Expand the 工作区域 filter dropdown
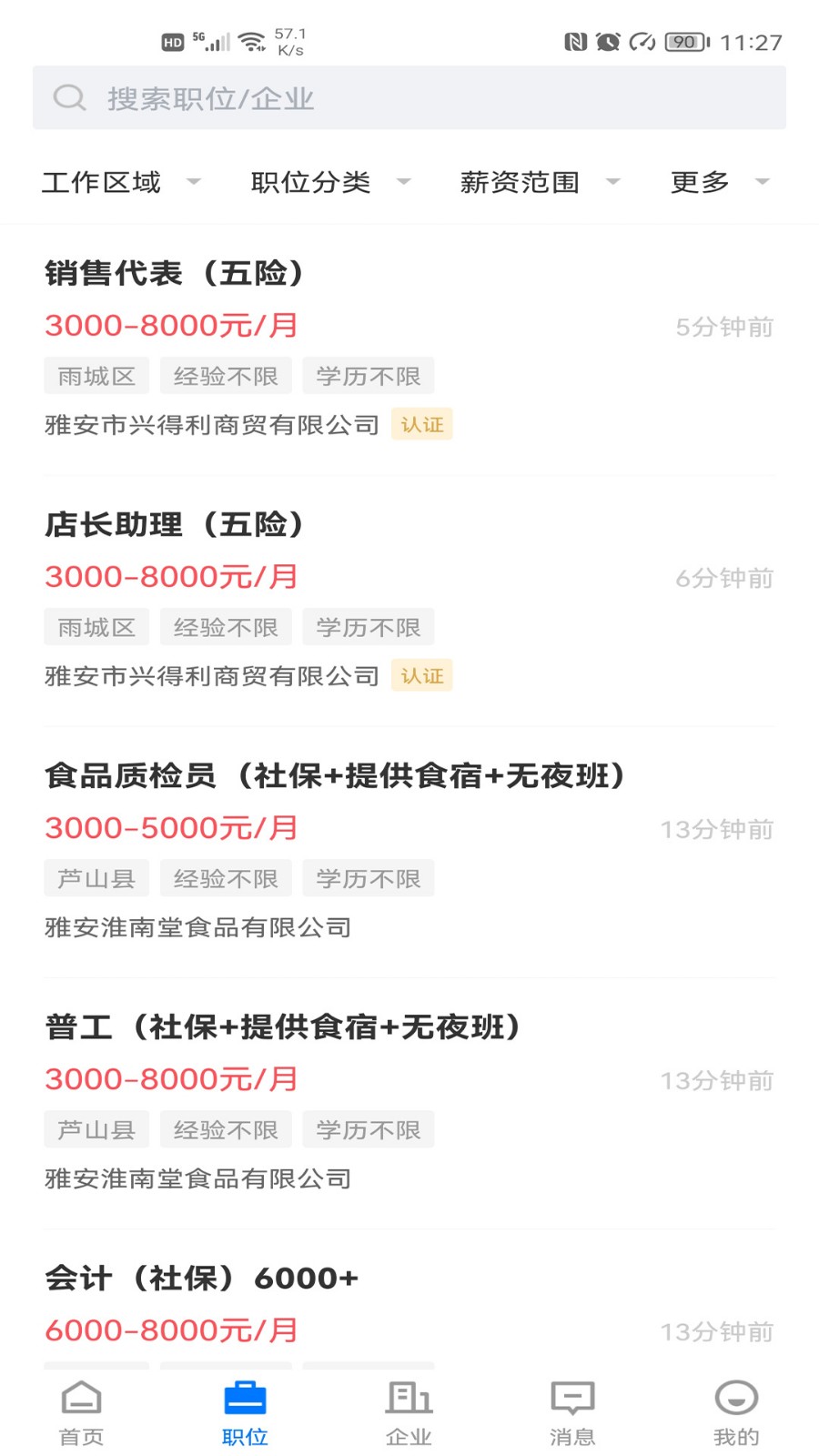Screen dimensions: 819x1456 tap(119, 181)
